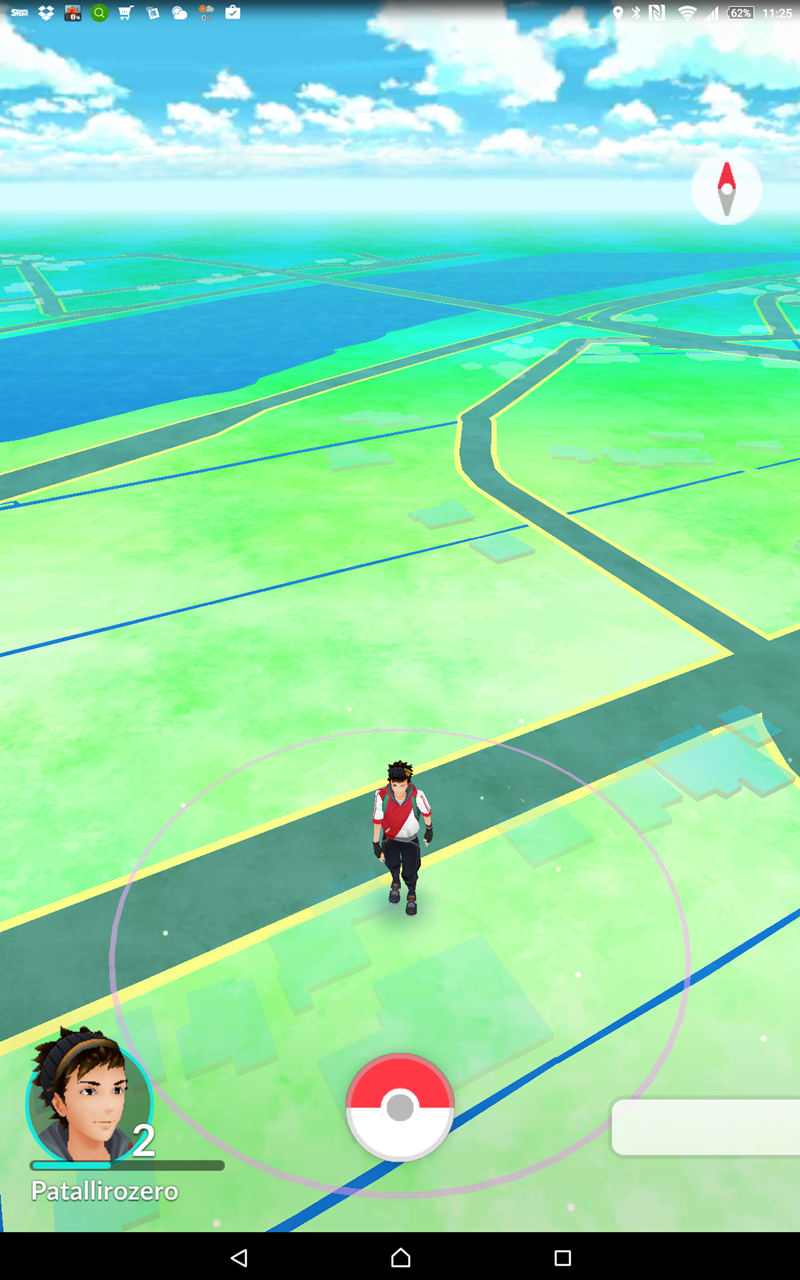Image resolution: width=800 pixels, height=1280 pixels.
Task: Open the nearby Pokémon panel
Action: pyautogui.click(x=706, y=1127)
